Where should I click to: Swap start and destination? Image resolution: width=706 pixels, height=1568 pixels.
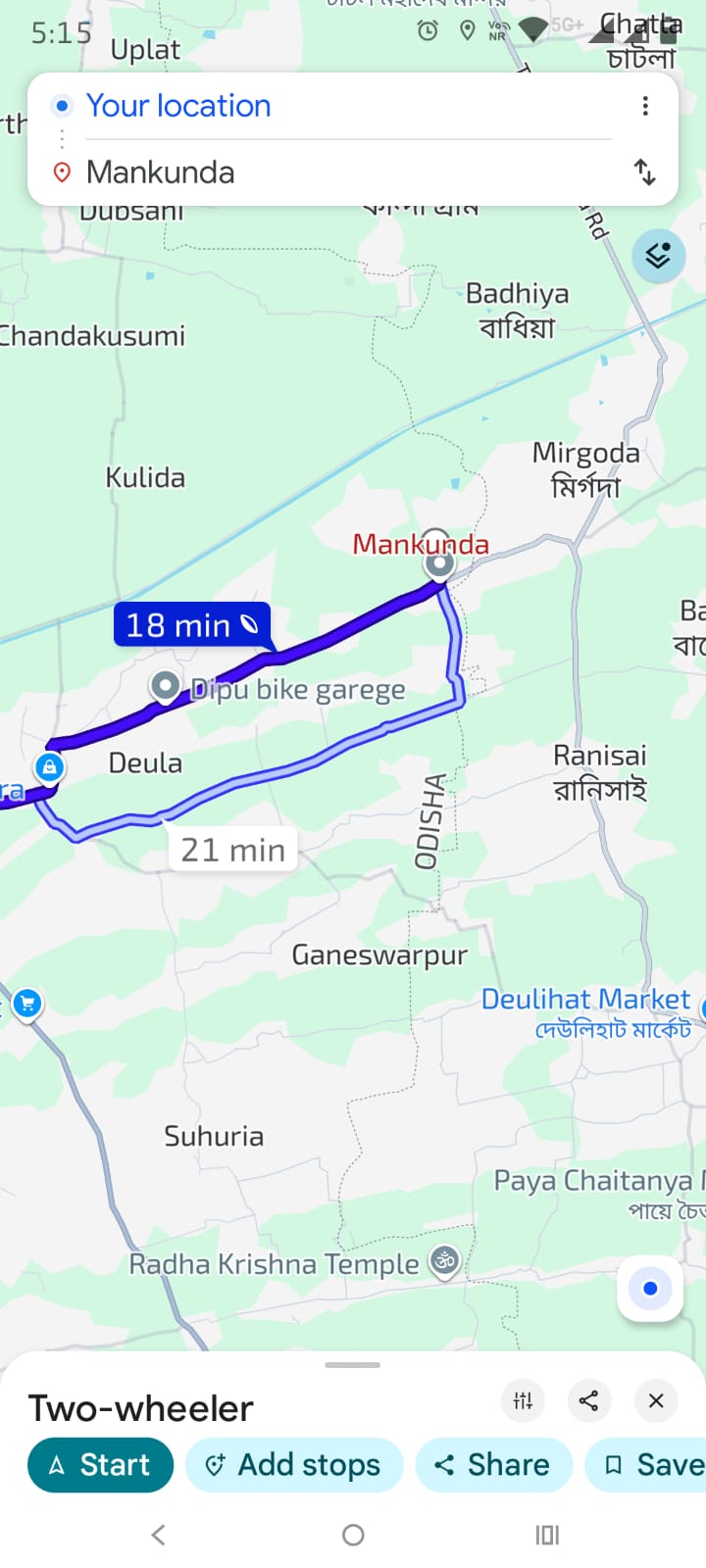coord(645,172)
